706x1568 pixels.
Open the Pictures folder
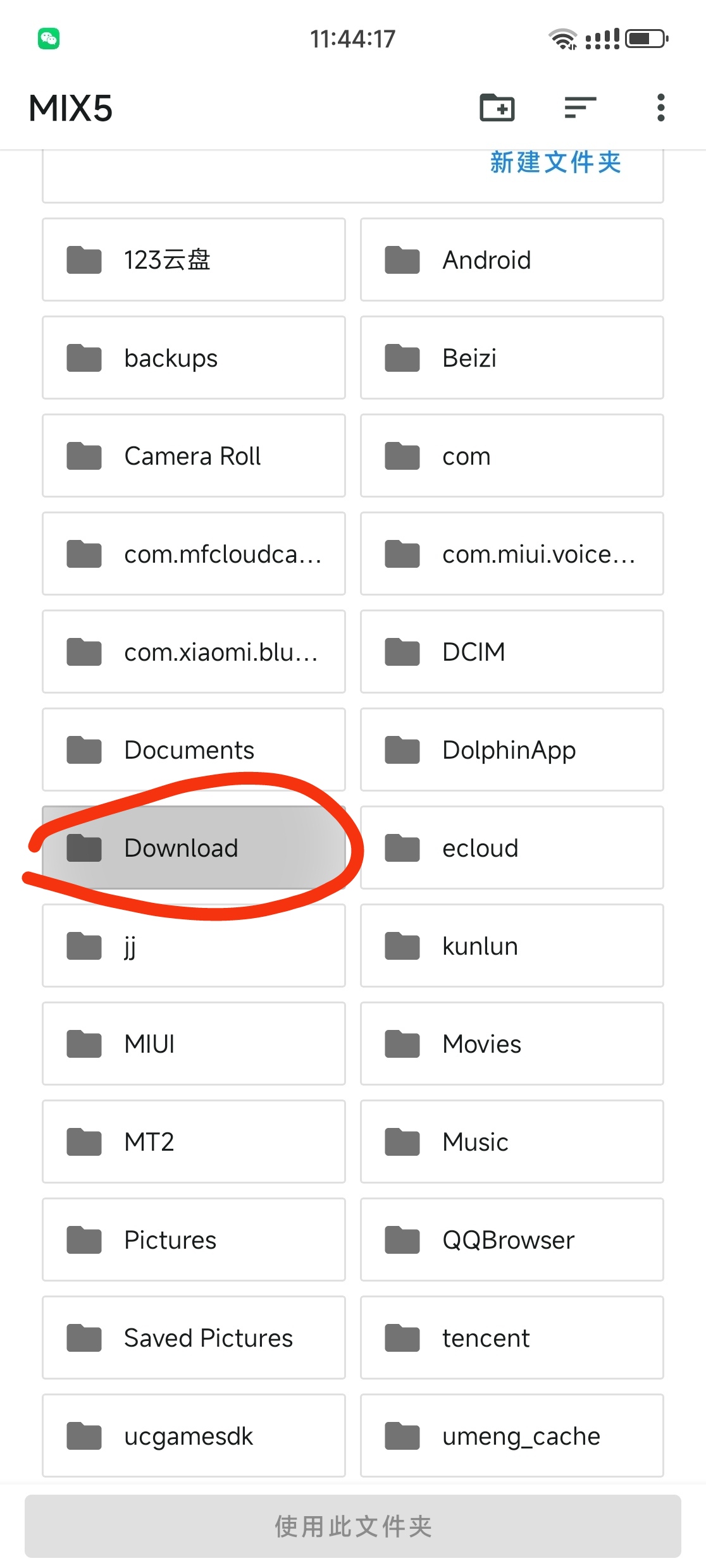click(194, 1240)
